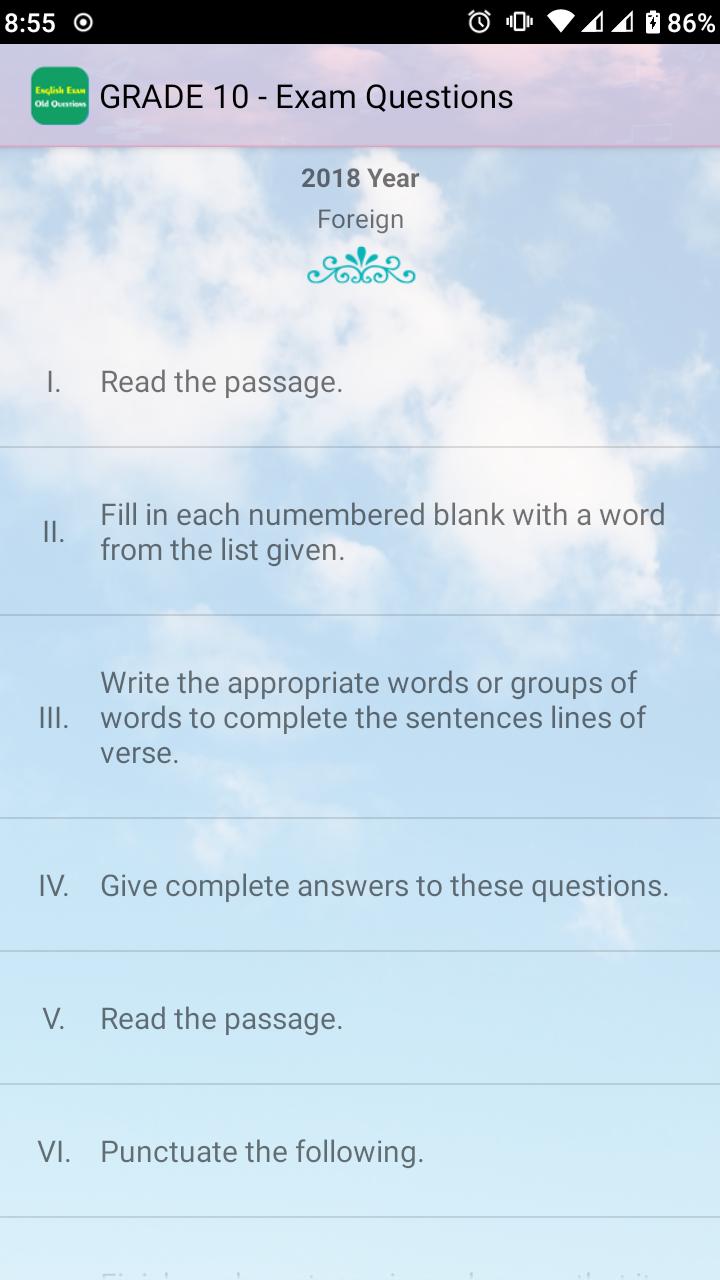
Task: Open section IV. Give complete answers
Action: point(360,885)
